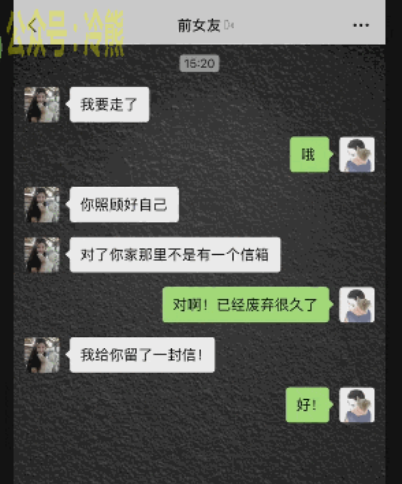
Task: Open the three-dot chat options menu
Action: click(361, 25)
